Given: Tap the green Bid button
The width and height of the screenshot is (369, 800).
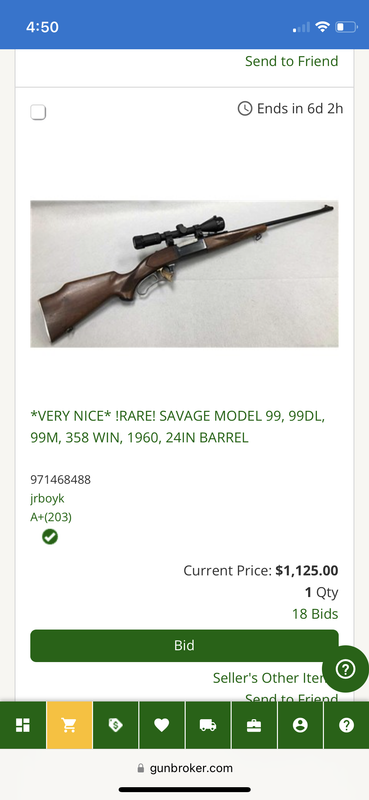Looking at the screenshot, I should [x=184, y=645].
